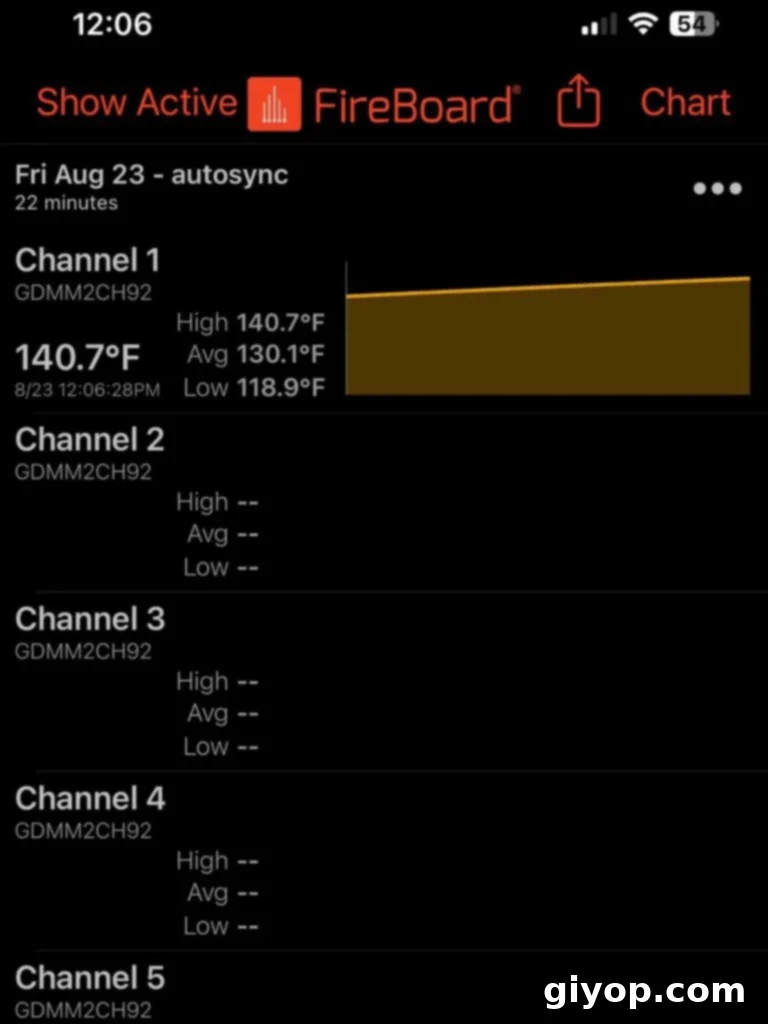Share this session with the share icon

[x=578, y=103]
